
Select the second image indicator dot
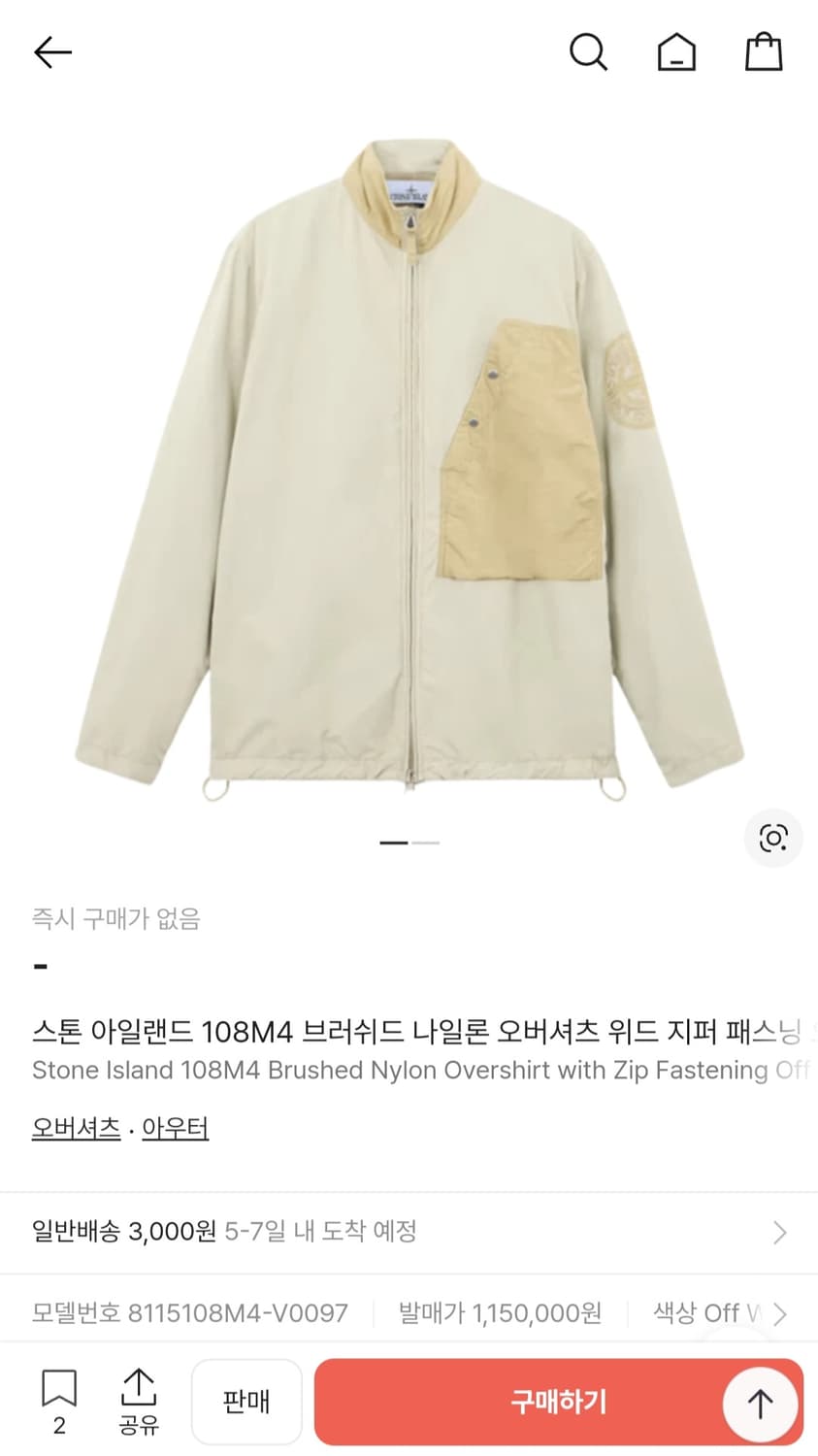(425, 842)
